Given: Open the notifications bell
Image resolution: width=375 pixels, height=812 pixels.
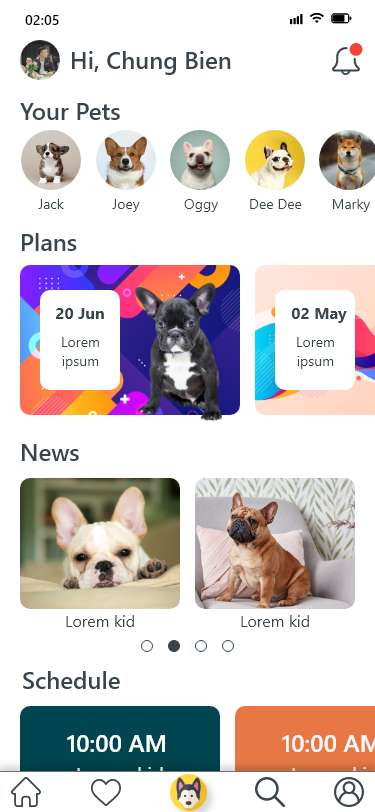Looking at the screenshot, I should click(x=347, y=60).
